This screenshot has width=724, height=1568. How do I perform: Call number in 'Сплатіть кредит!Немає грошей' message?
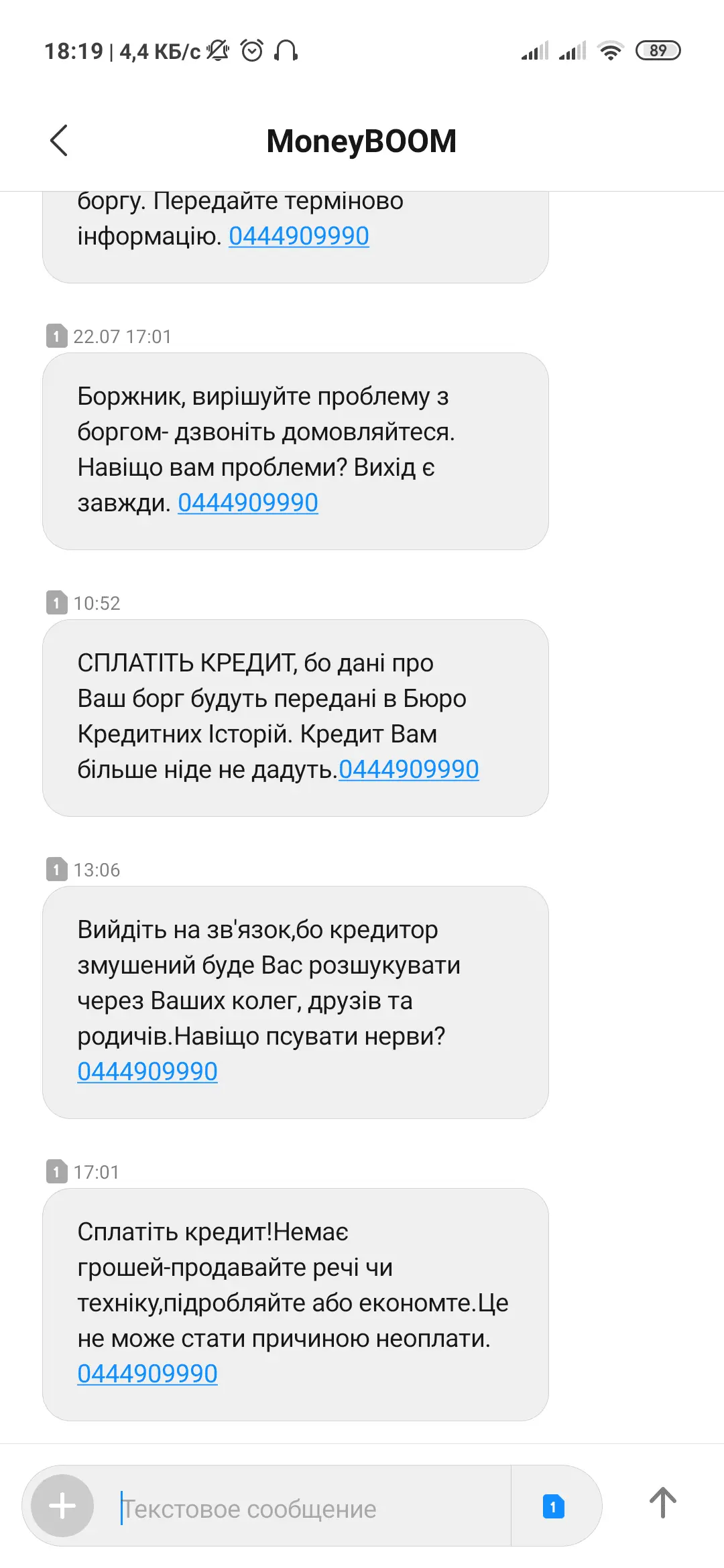pos(147,1374)
